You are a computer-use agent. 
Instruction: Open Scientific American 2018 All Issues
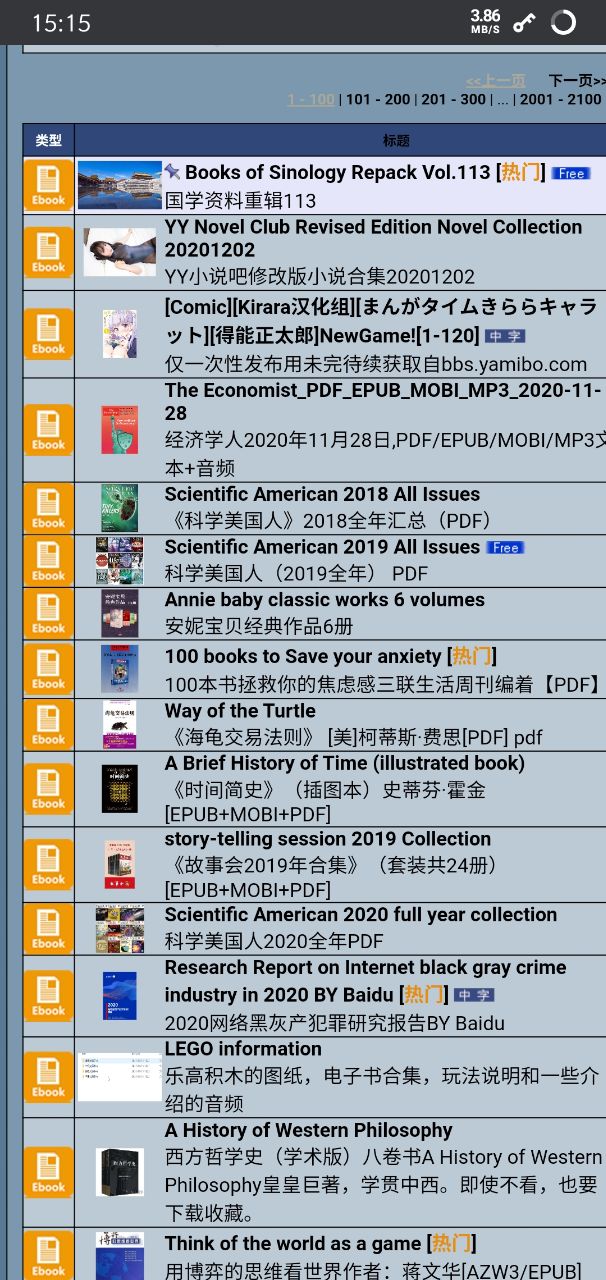click(322, 494)
